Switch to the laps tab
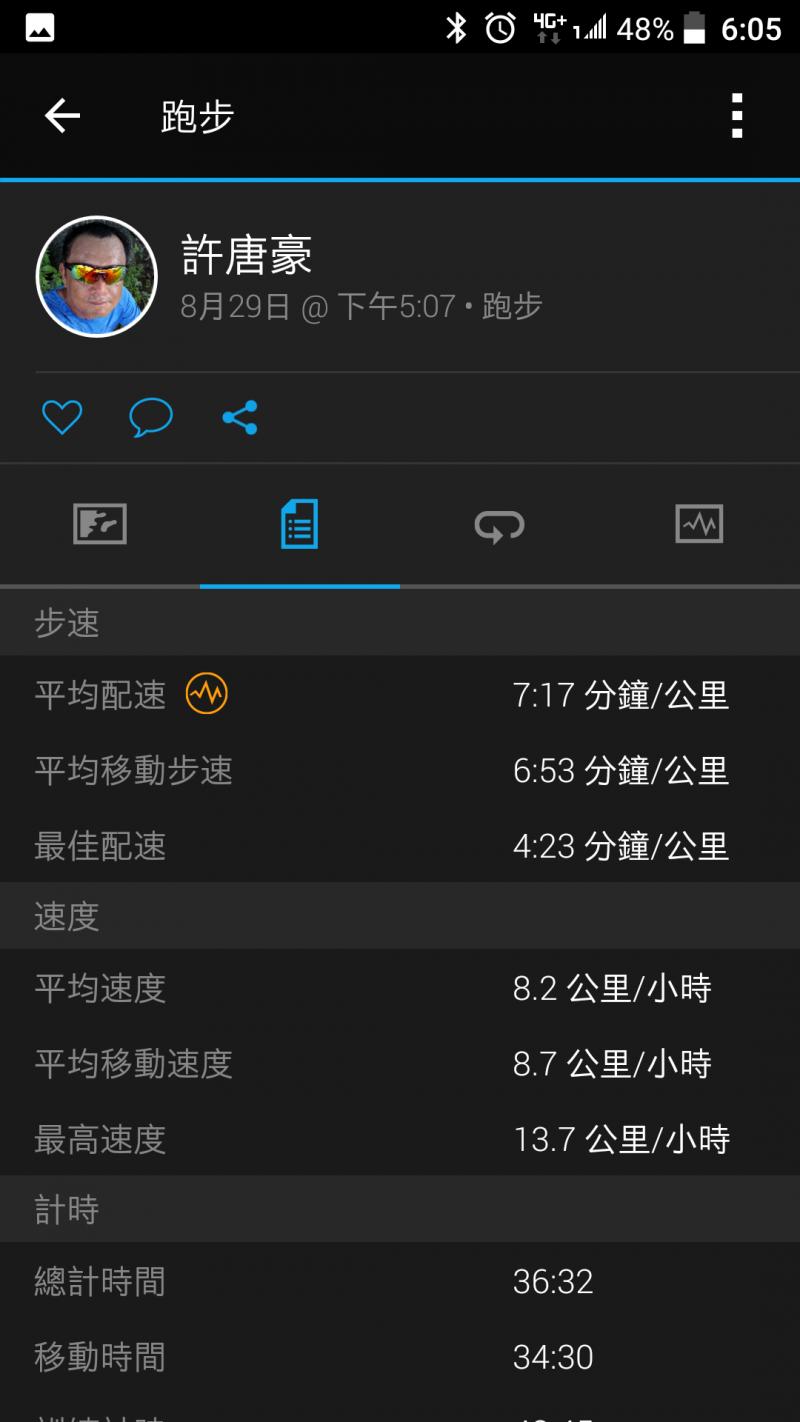The image size is (800, 1422). point(499,524)
